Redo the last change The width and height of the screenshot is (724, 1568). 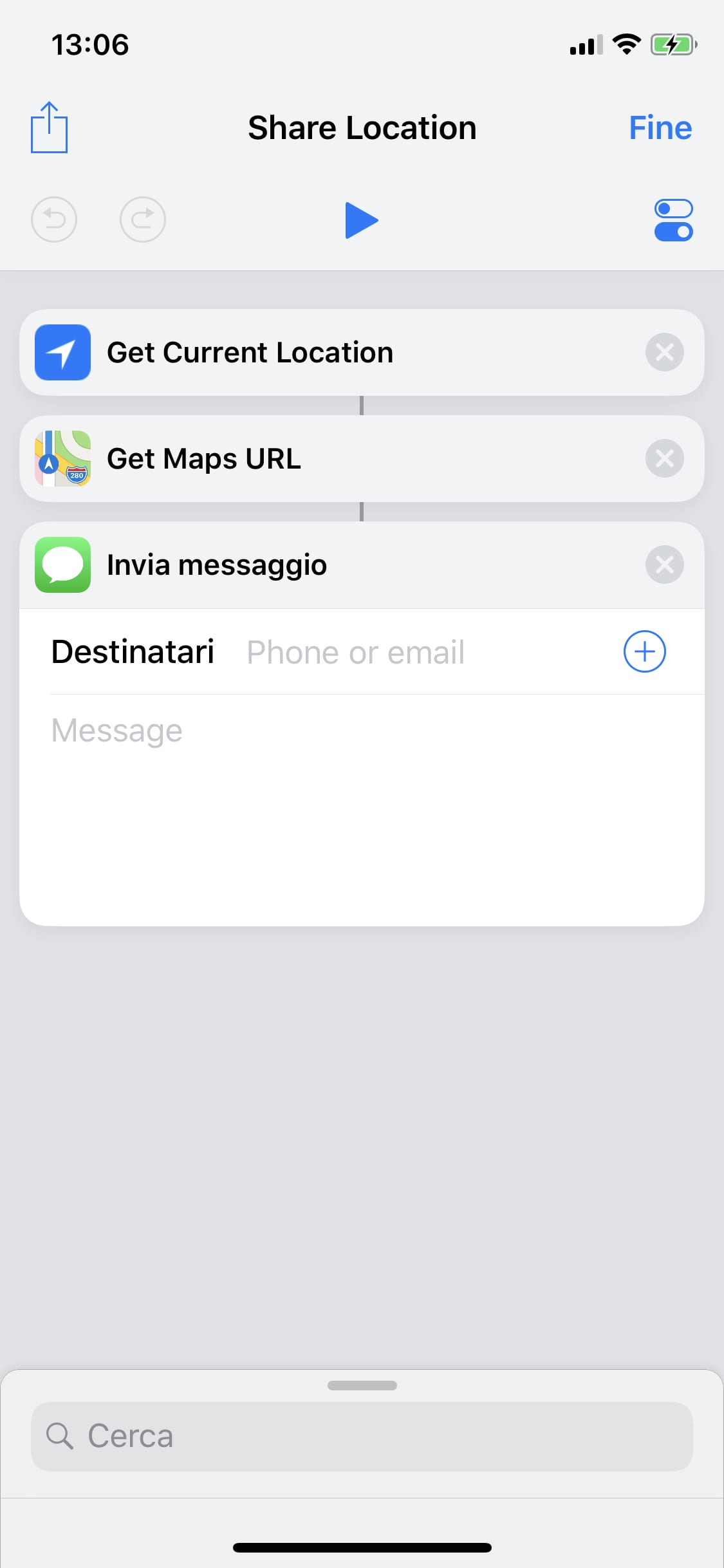pos(143,219)
